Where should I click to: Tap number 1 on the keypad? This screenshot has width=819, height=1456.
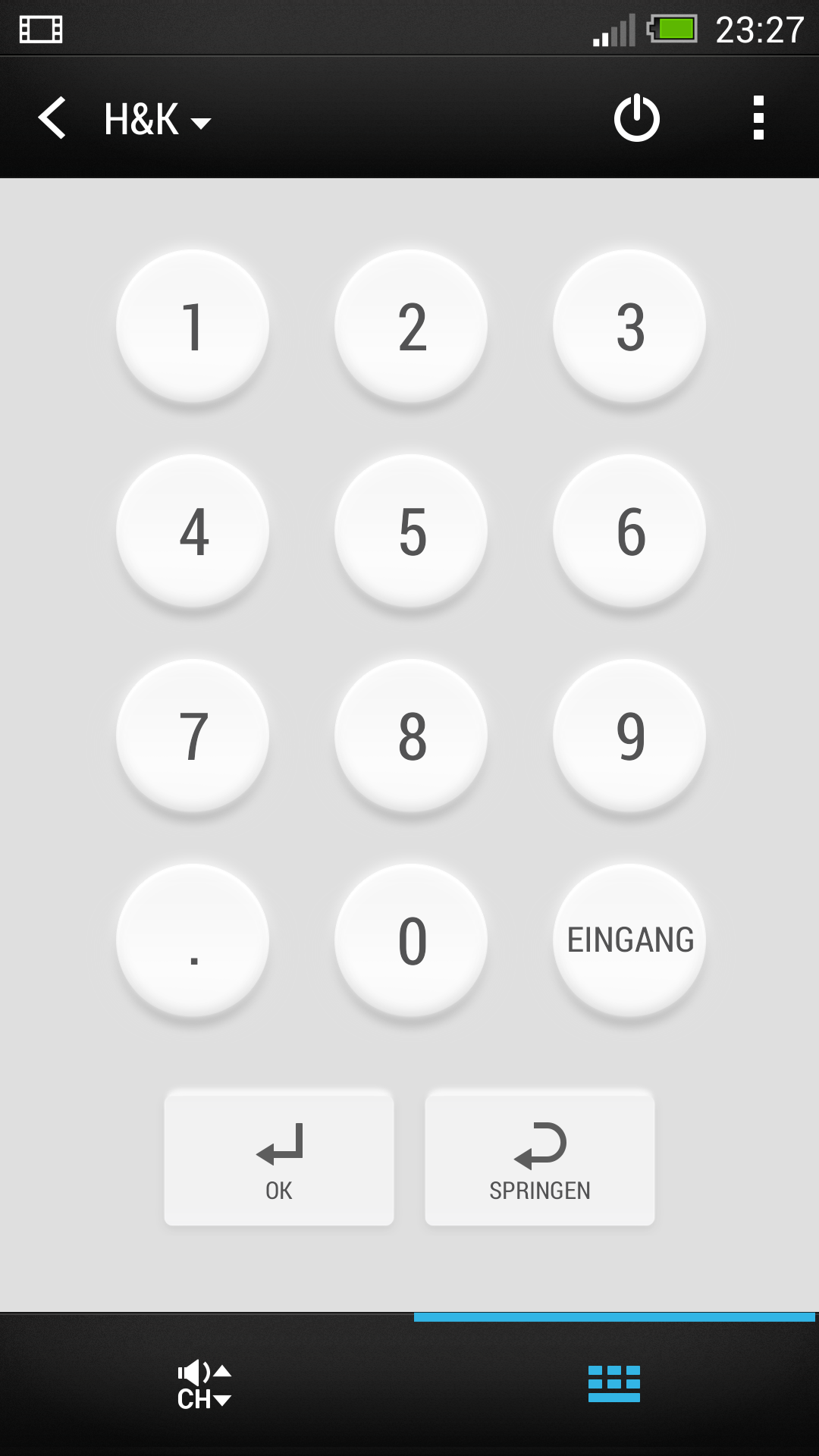pyautogui.click(x=193, y=326)
